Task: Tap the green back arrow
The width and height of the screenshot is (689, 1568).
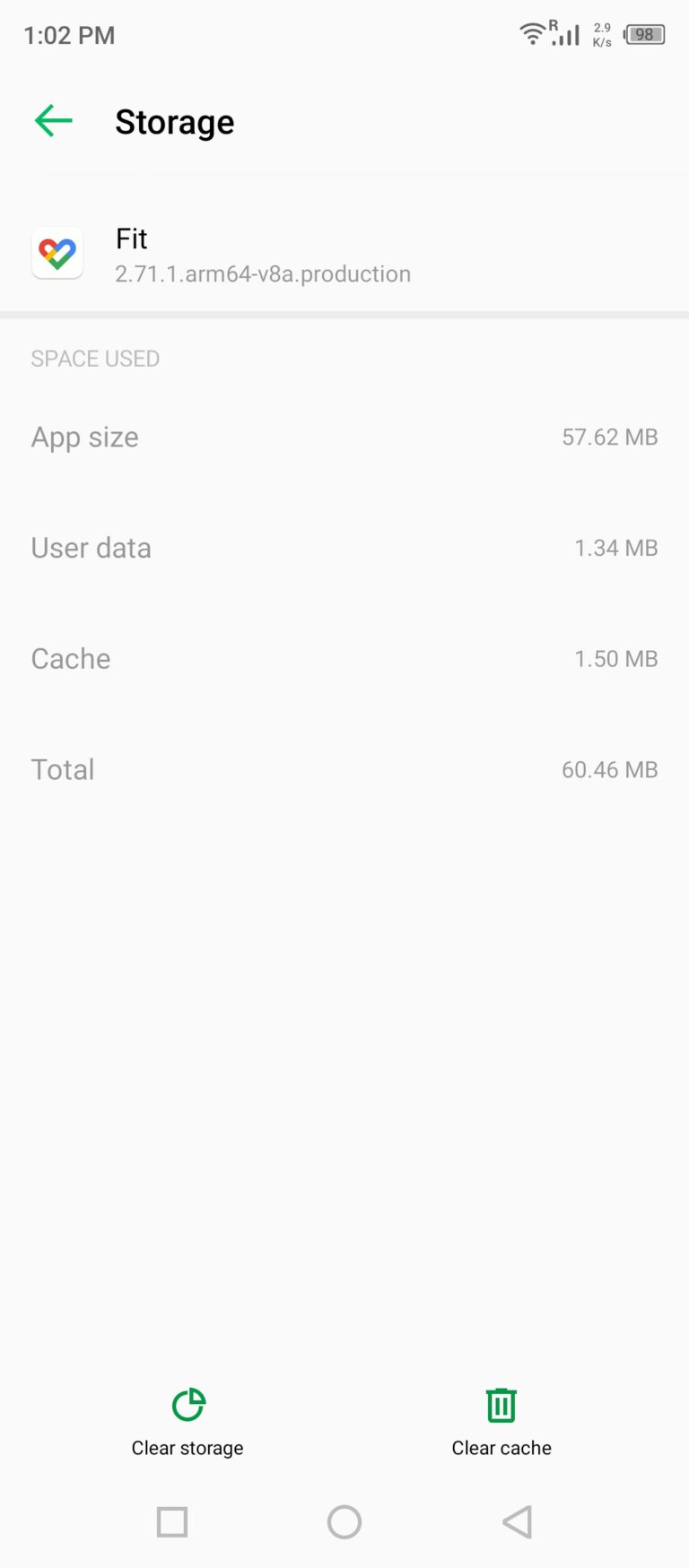Action: (52, 121)
